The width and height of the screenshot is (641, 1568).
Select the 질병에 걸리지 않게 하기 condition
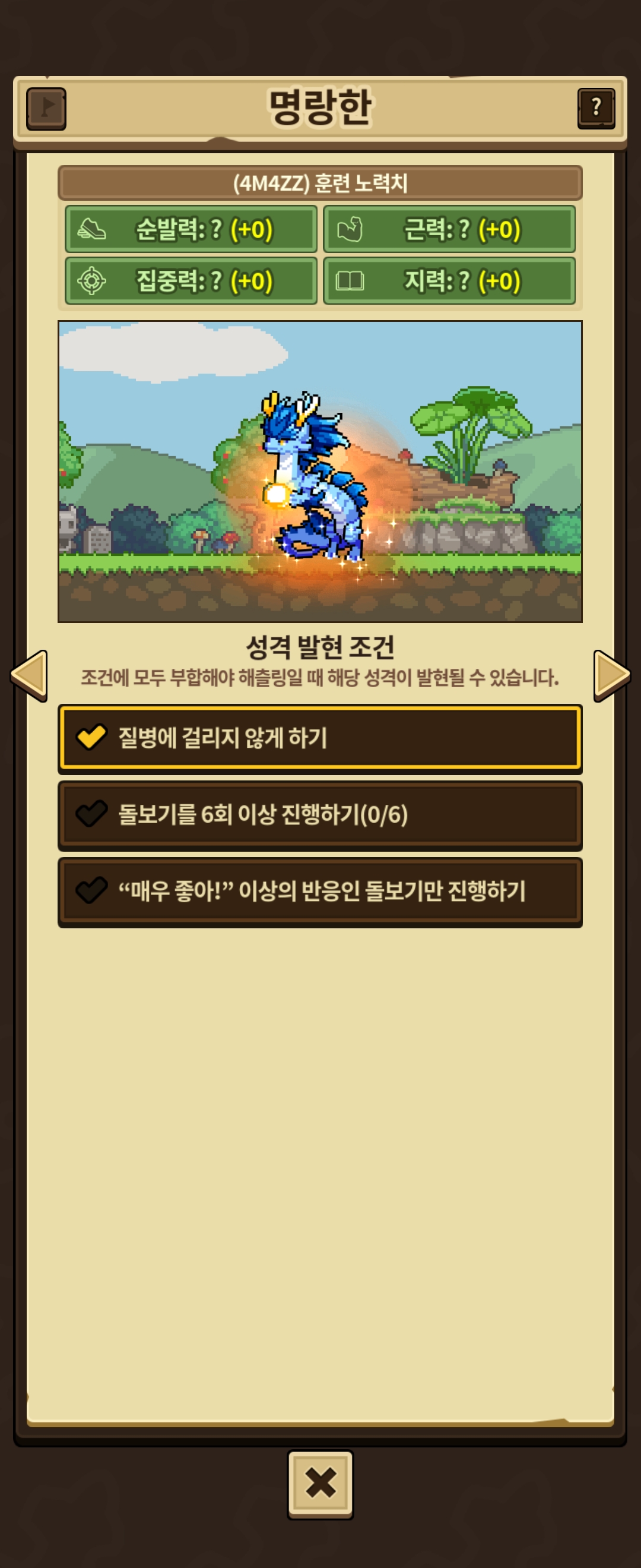[x=320, y=738]
